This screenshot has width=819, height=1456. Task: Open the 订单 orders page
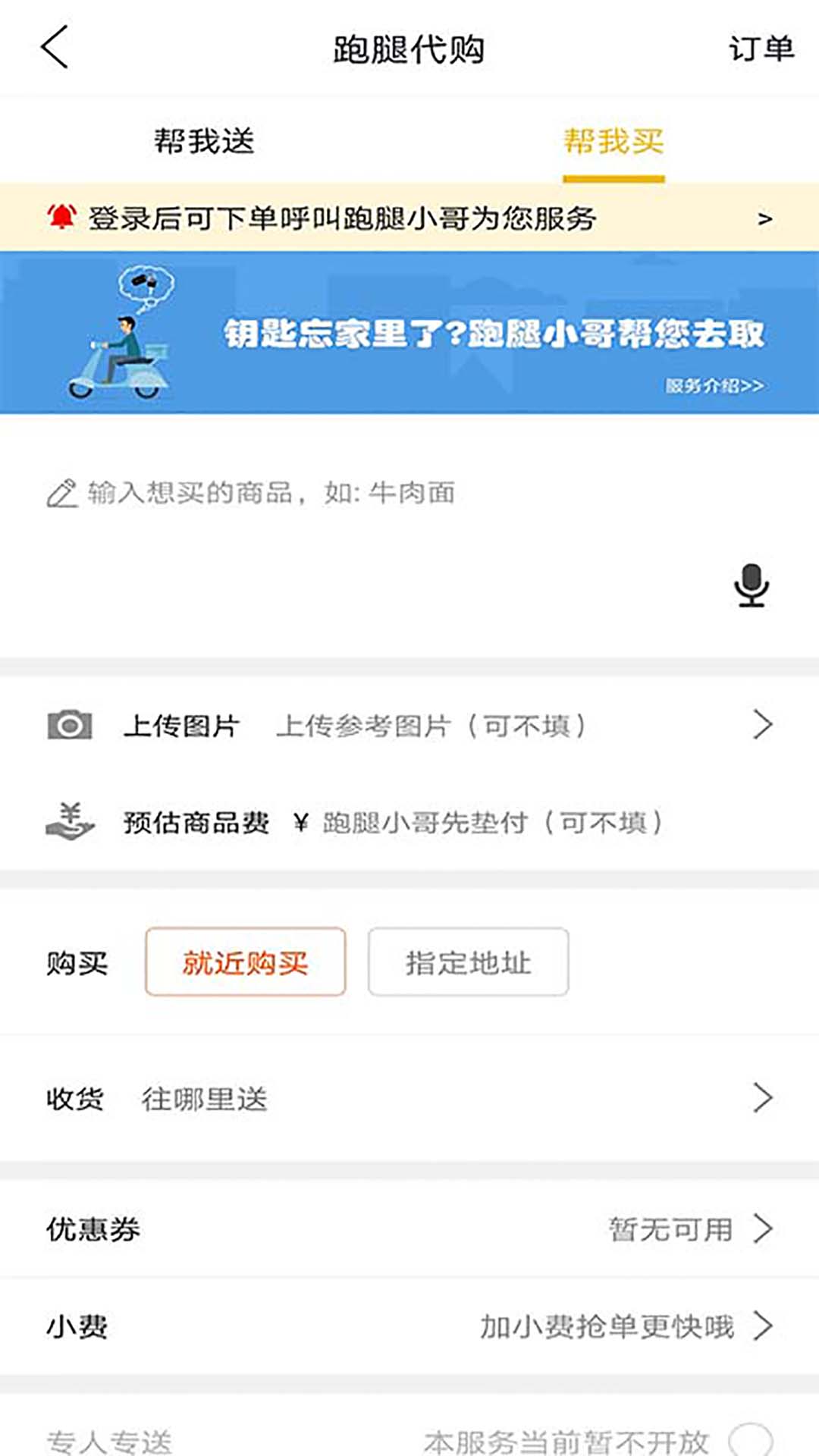[761, 49]
